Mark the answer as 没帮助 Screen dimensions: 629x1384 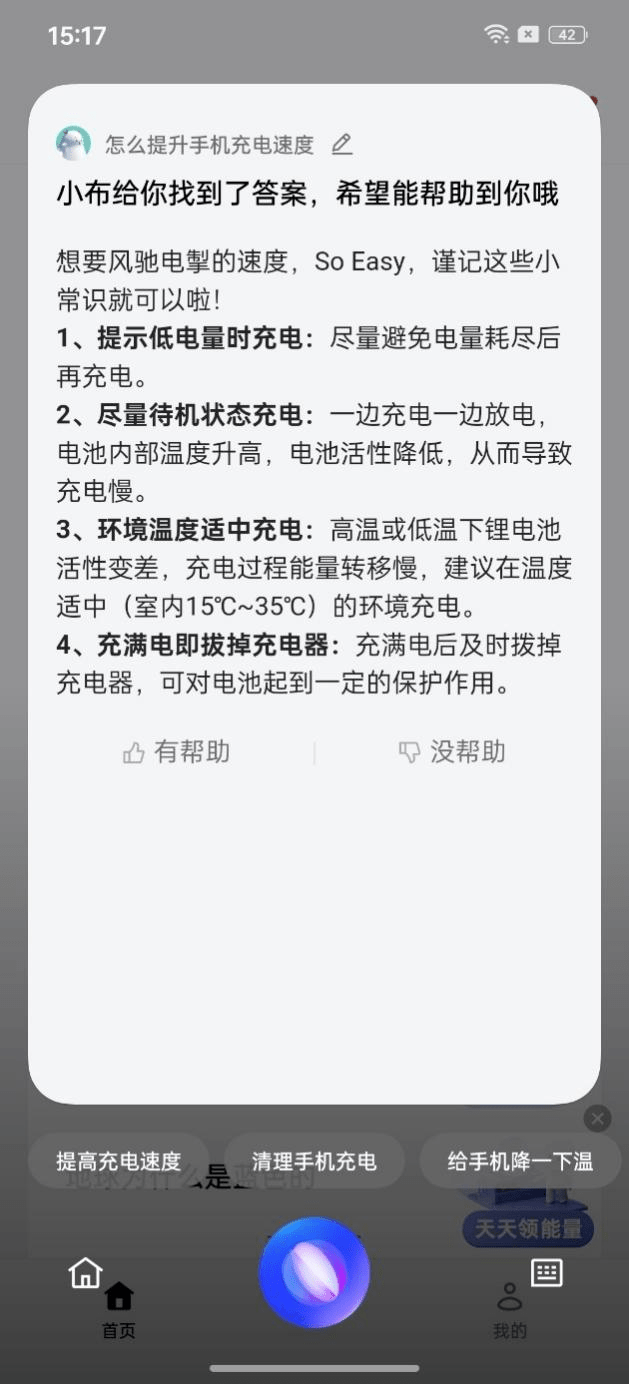click(x=452, y=752)
